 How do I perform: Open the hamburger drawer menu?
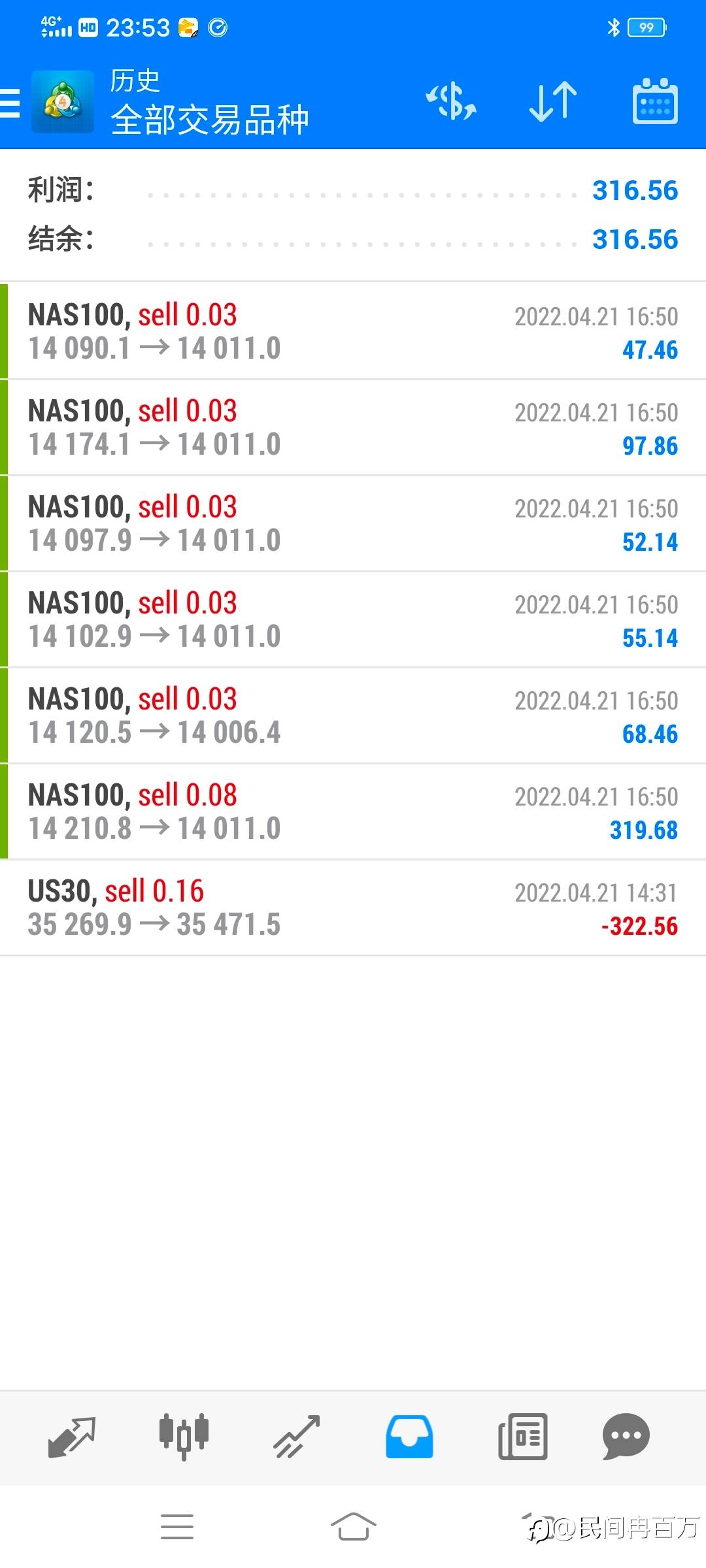point(10,103)
